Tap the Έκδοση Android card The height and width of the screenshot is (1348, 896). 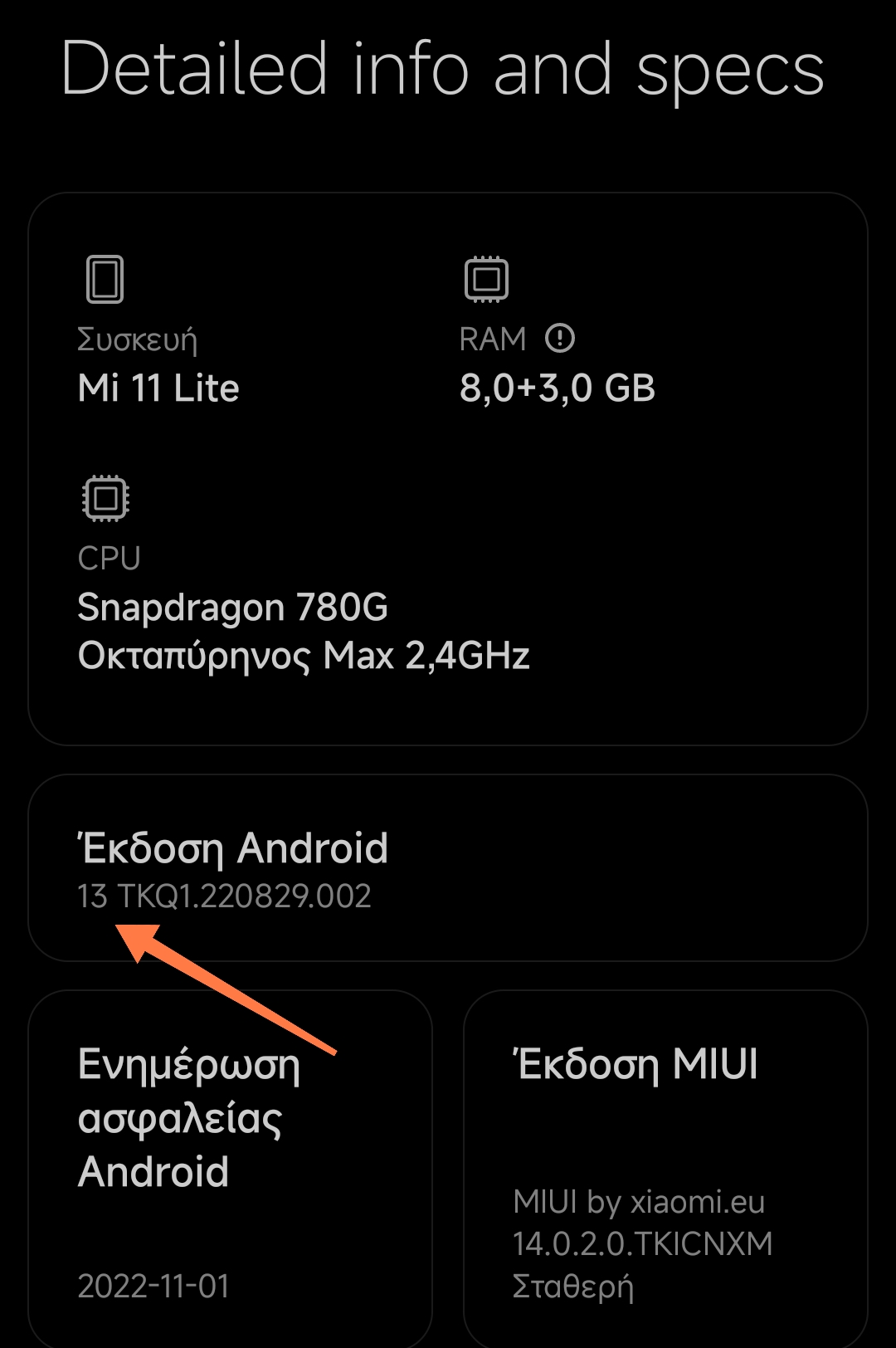448,868
